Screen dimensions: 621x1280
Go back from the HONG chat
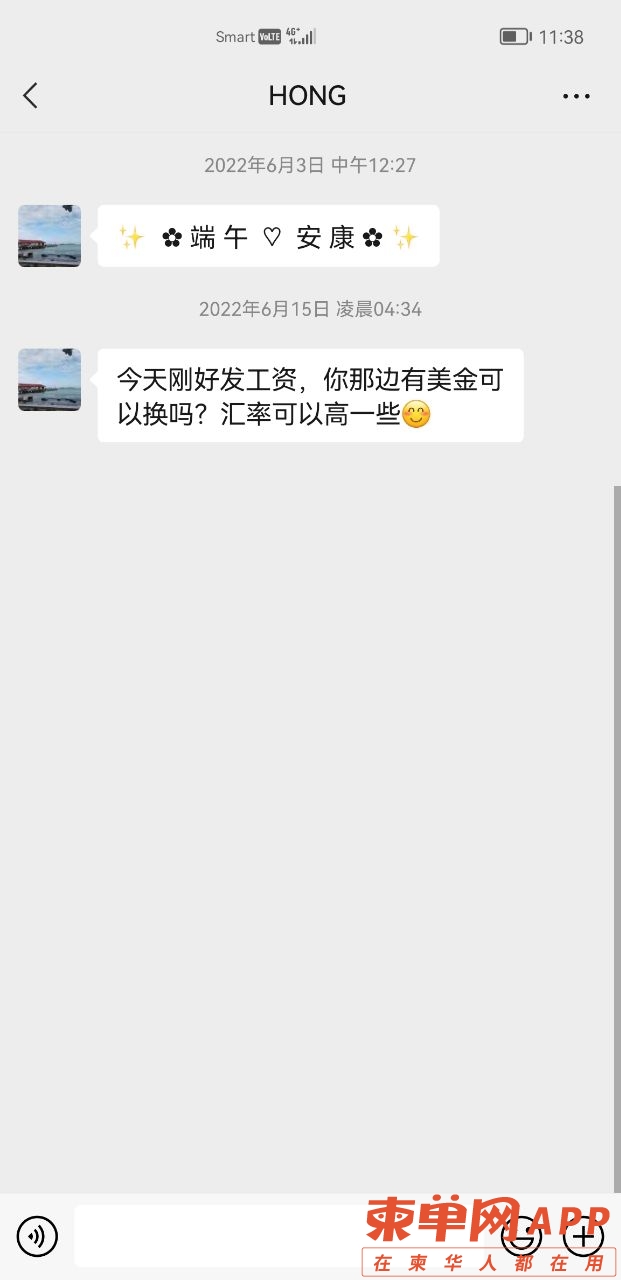(x=30, y=96)
